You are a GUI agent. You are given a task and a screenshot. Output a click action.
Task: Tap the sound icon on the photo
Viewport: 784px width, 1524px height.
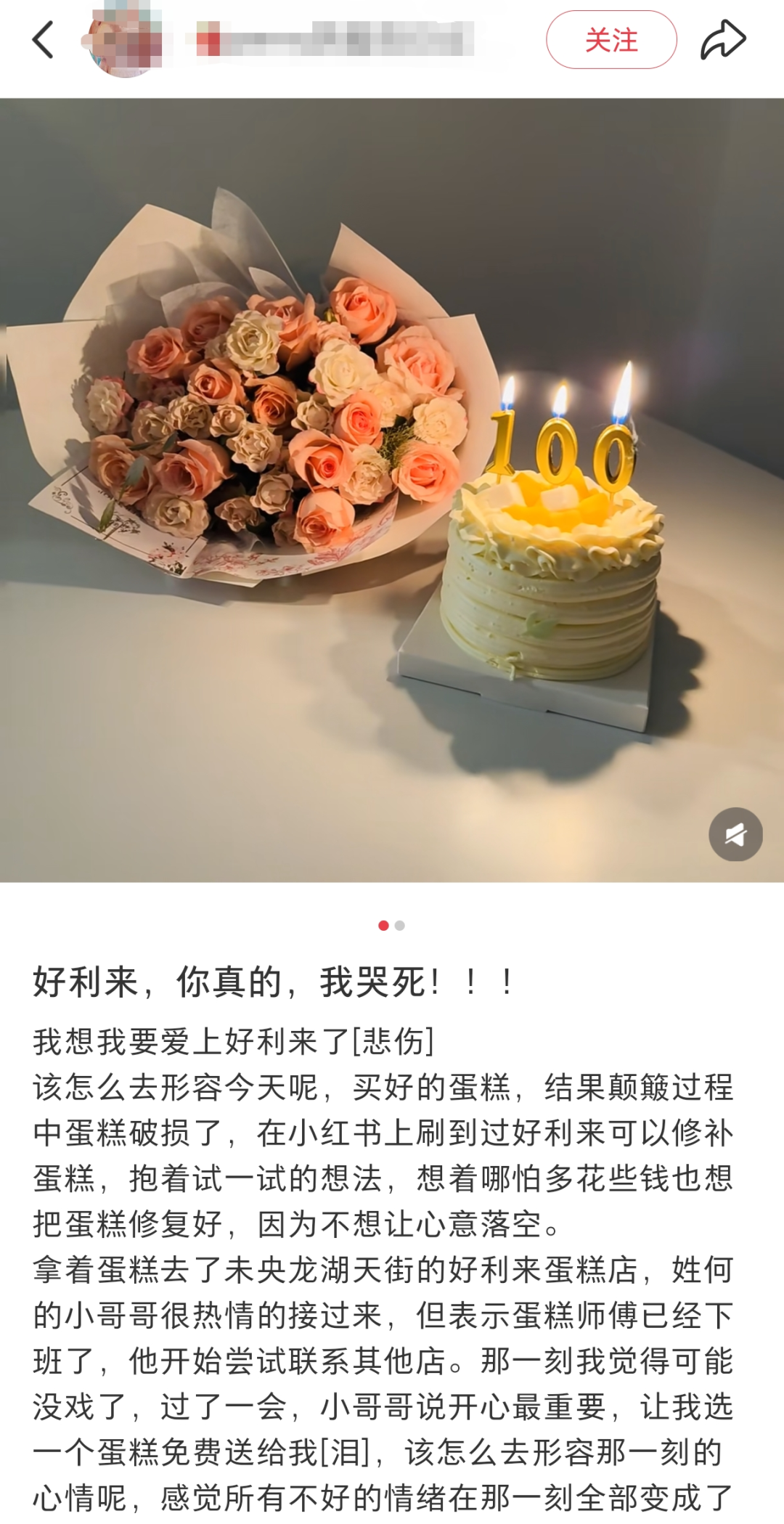735,834
